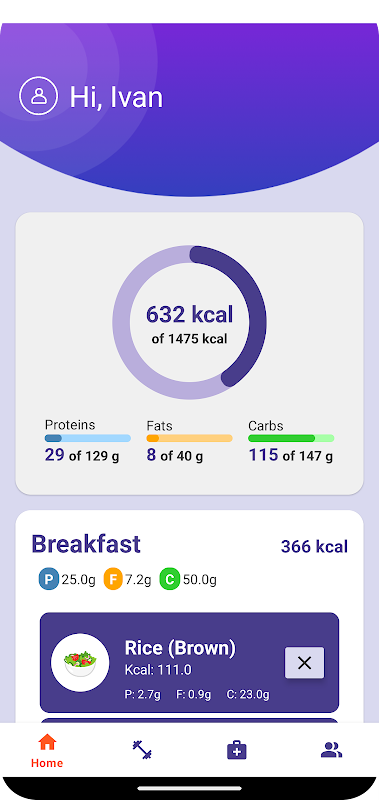Go to the people/community tab
This screenshot has height=800, width=379.
coord(332,750)
